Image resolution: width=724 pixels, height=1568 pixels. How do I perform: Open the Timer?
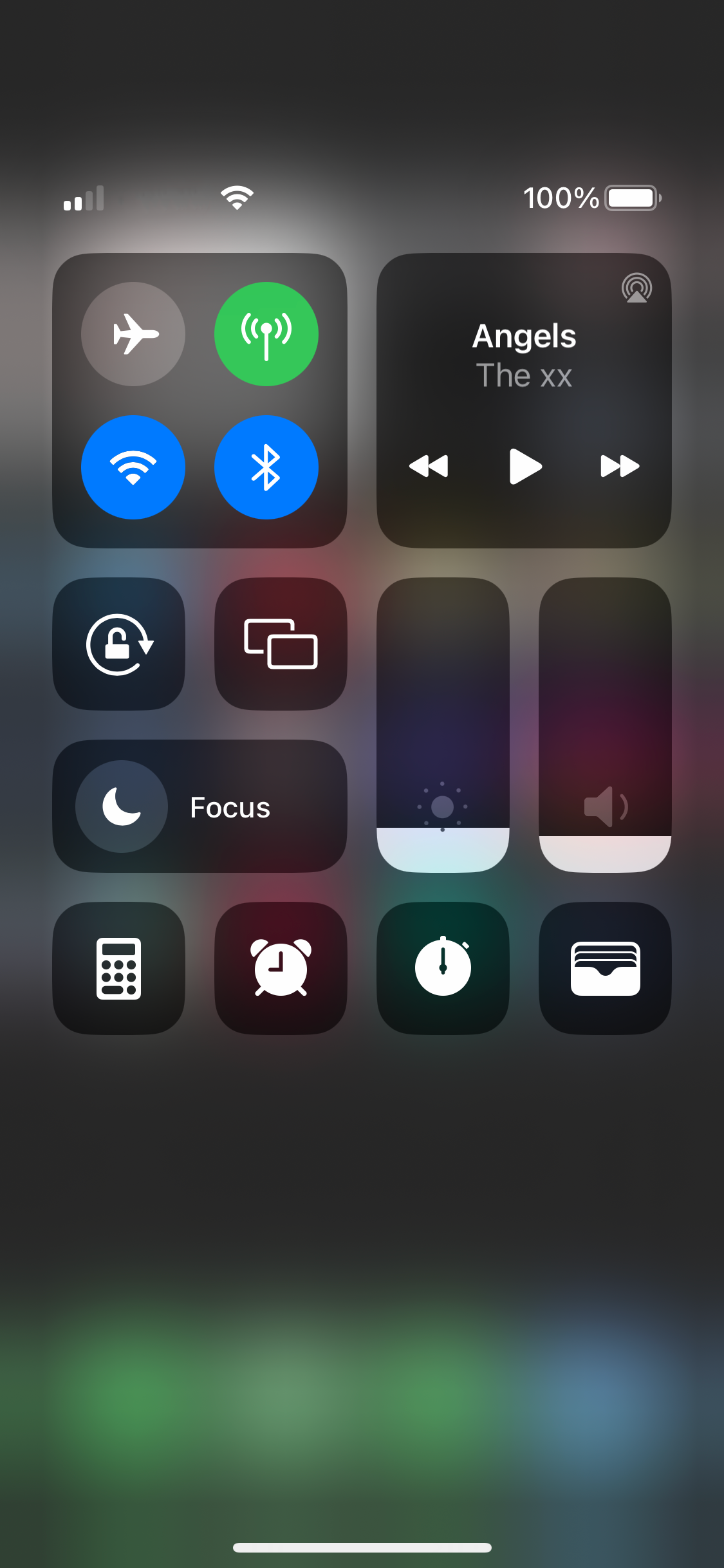tap(443, 968)
